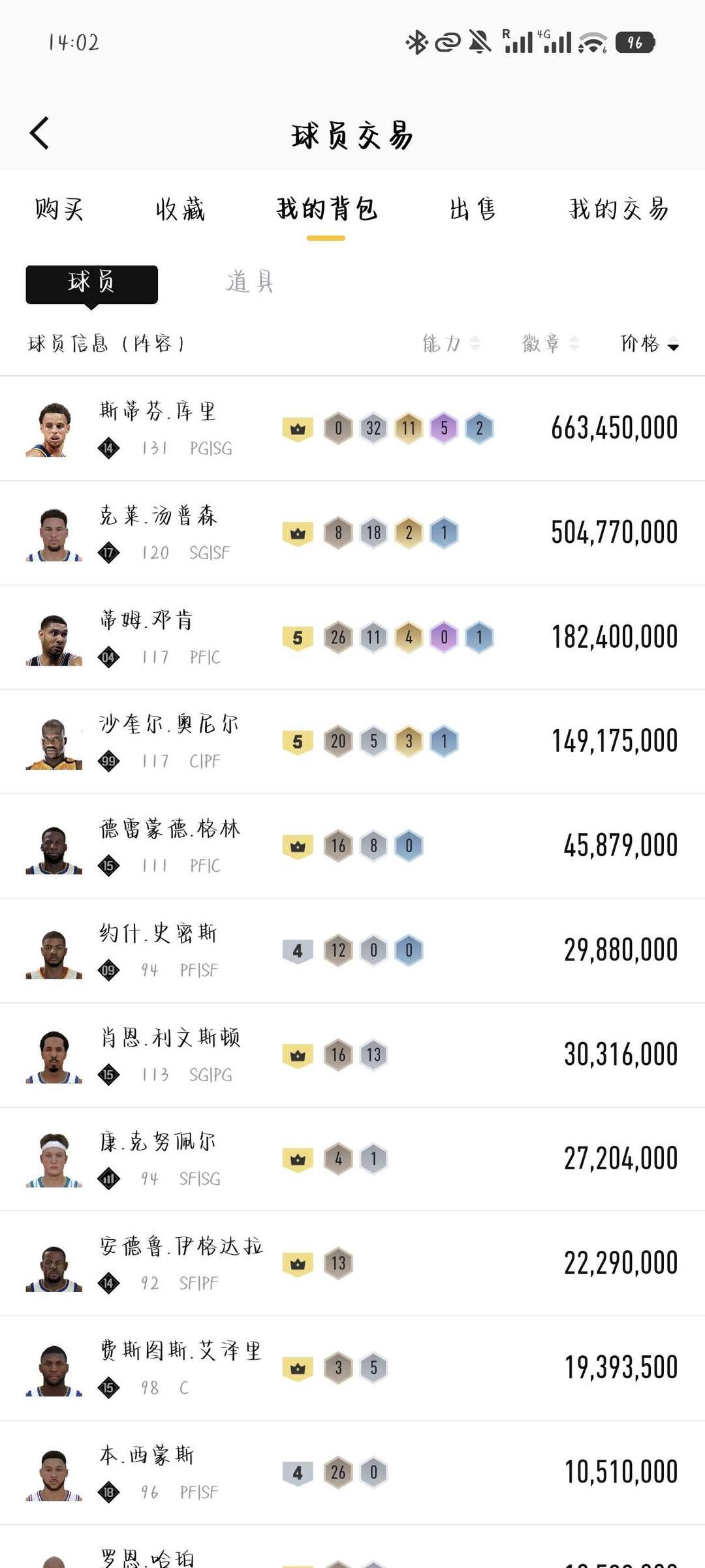The height and width of the screenshot is (1568, 705).
Task: Sort players by 价格
Action: [x=650, y=343]
